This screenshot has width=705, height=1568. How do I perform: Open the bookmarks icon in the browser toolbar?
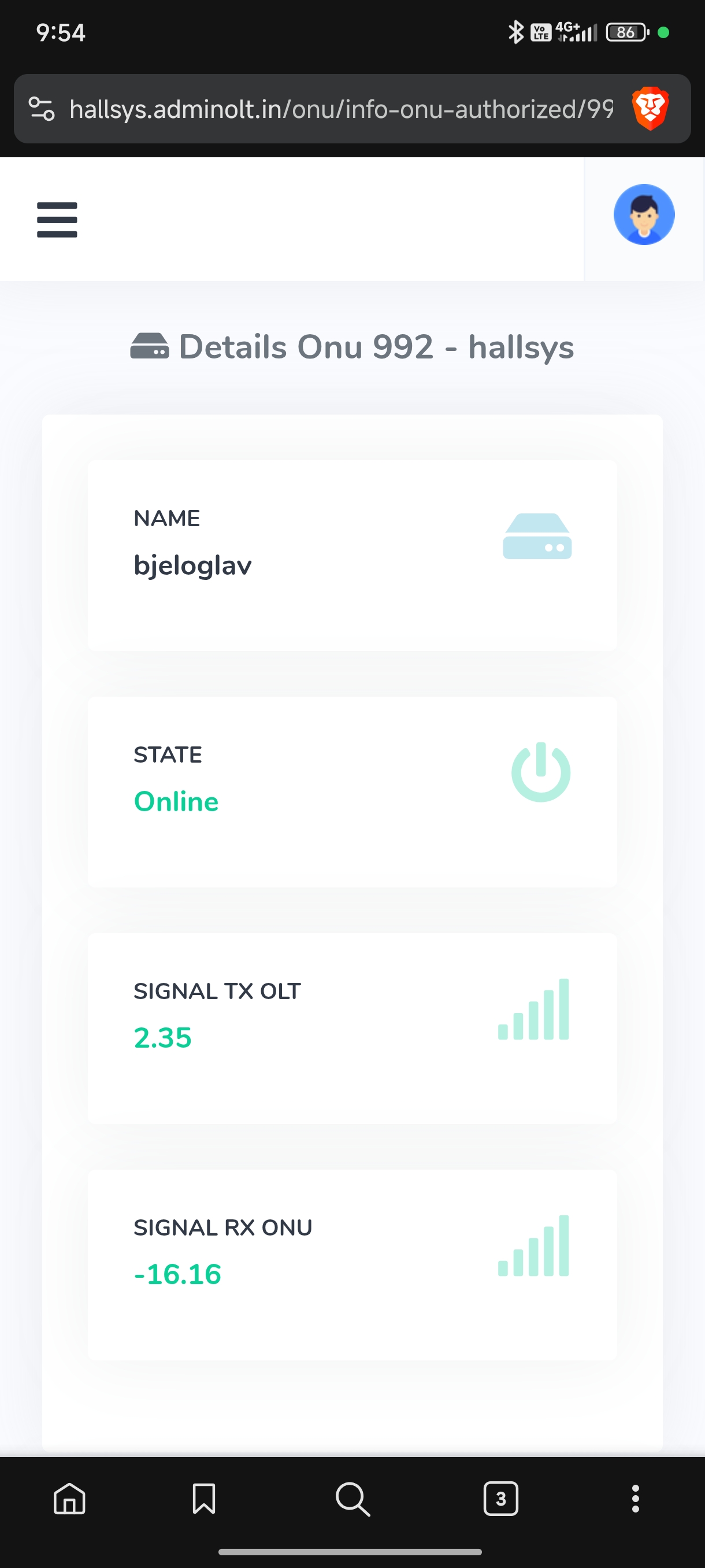204,1498
